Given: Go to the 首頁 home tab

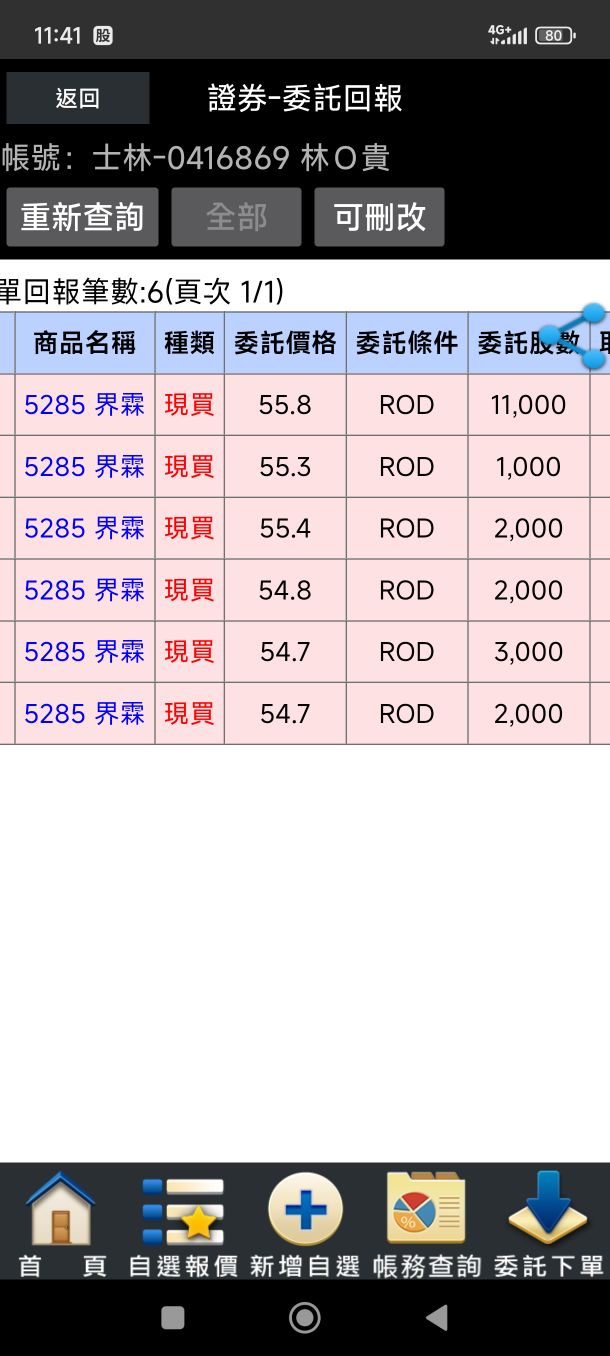Looking at the screenshot, I should [62, 1224].
